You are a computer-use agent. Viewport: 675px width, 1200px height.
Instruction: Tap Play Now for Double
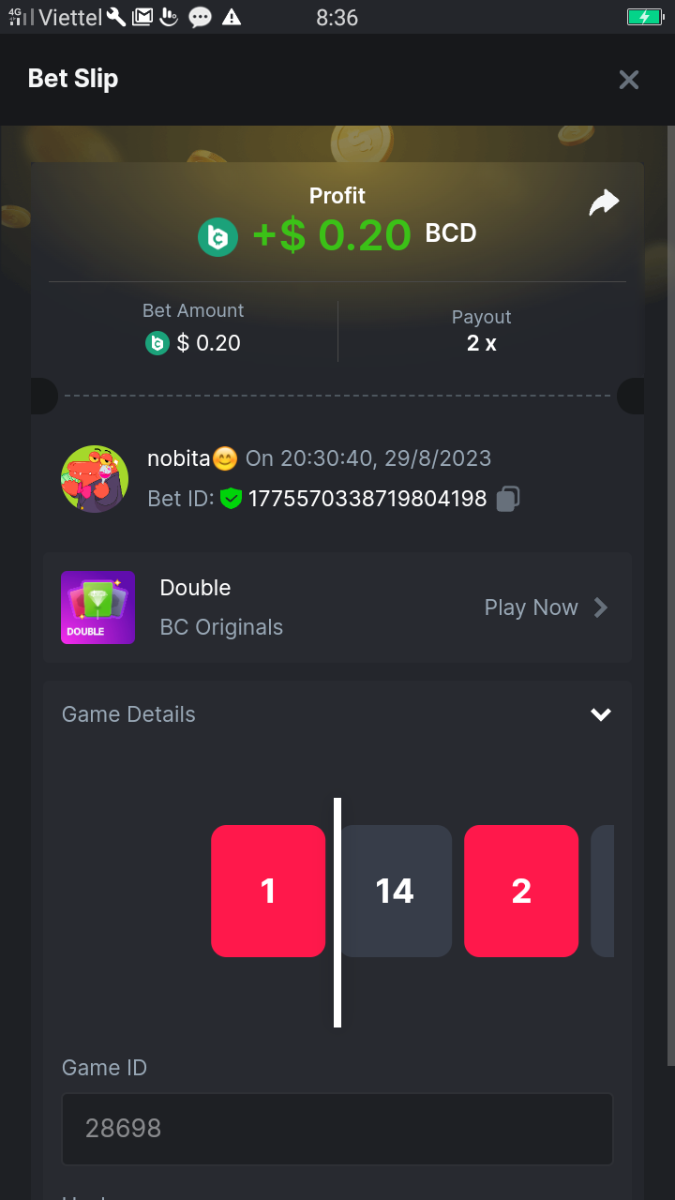545,607
